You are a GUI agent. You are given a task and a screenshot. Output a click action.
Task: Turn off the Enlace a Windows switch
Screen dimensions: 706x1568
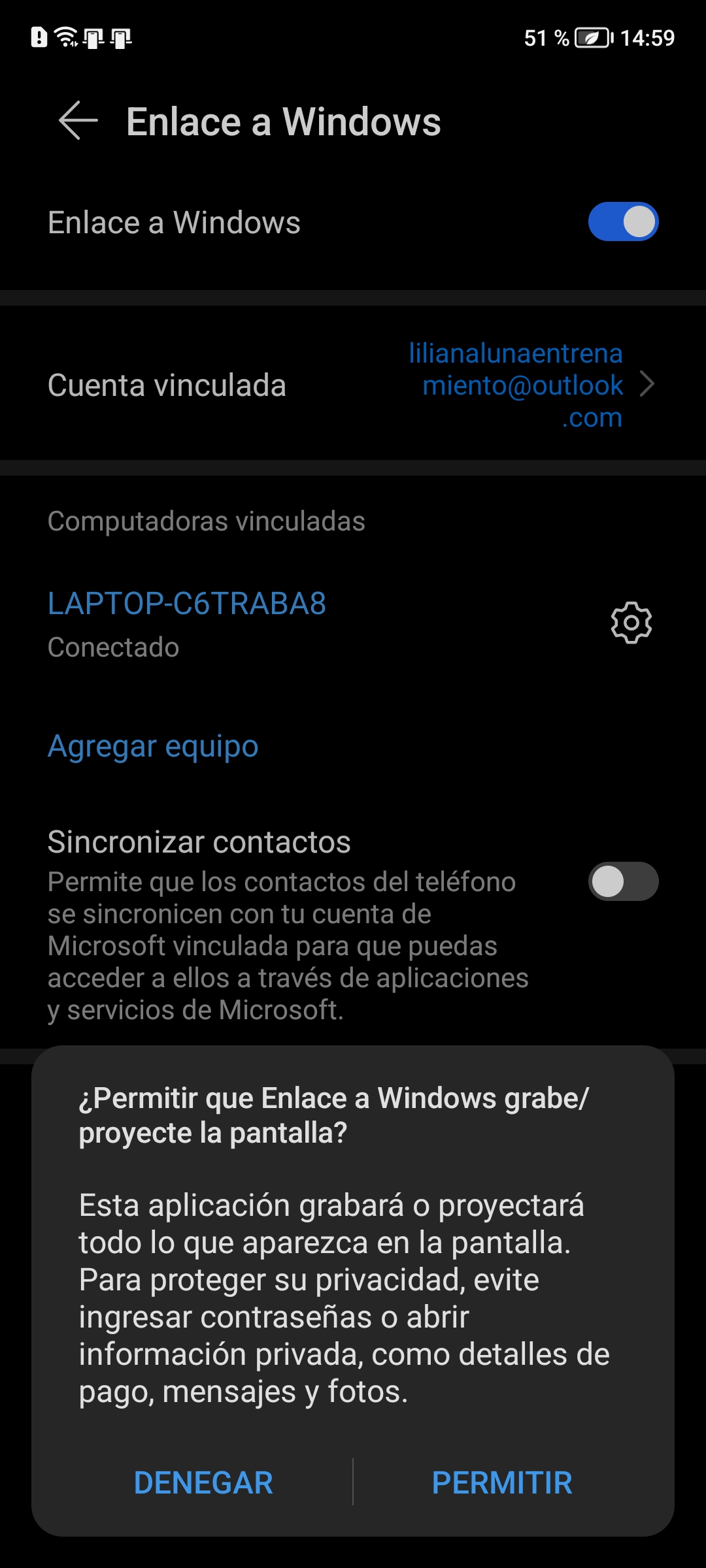coord(622,221)
